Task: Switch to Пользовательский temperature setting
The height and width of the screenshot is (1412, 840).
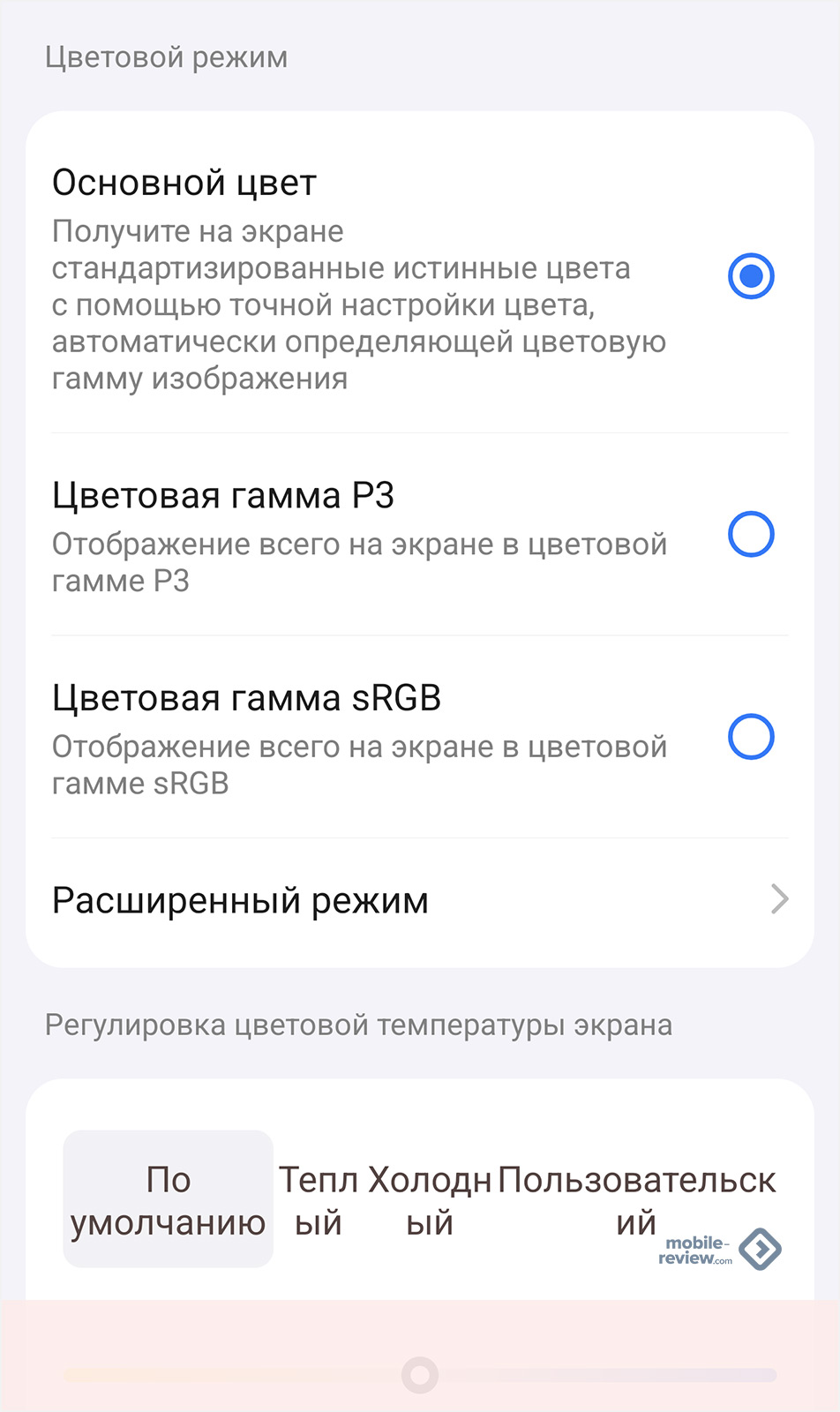Action: tap(636, 1200)
